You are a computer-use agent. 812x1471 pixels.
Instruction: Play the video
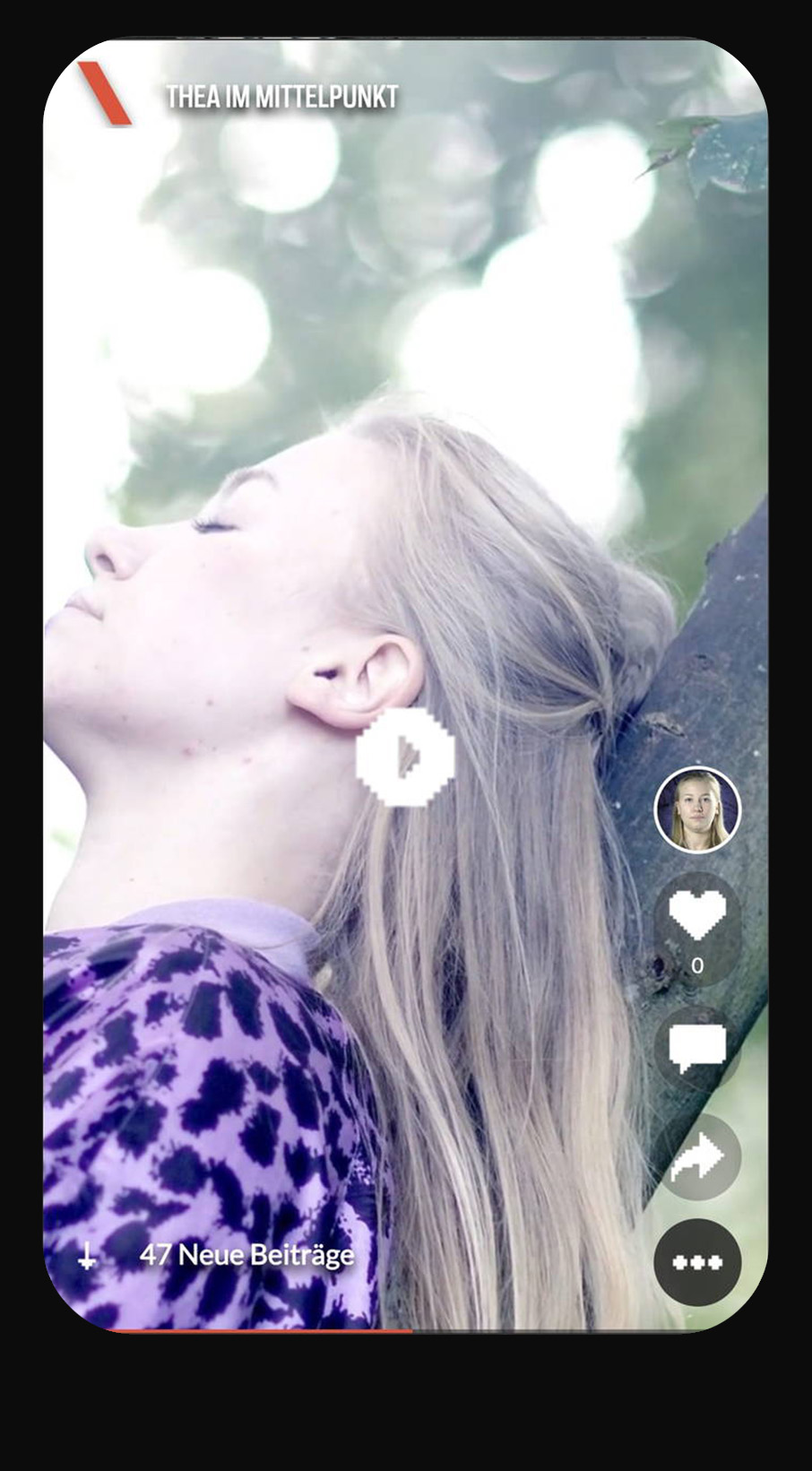coord(405,757)
